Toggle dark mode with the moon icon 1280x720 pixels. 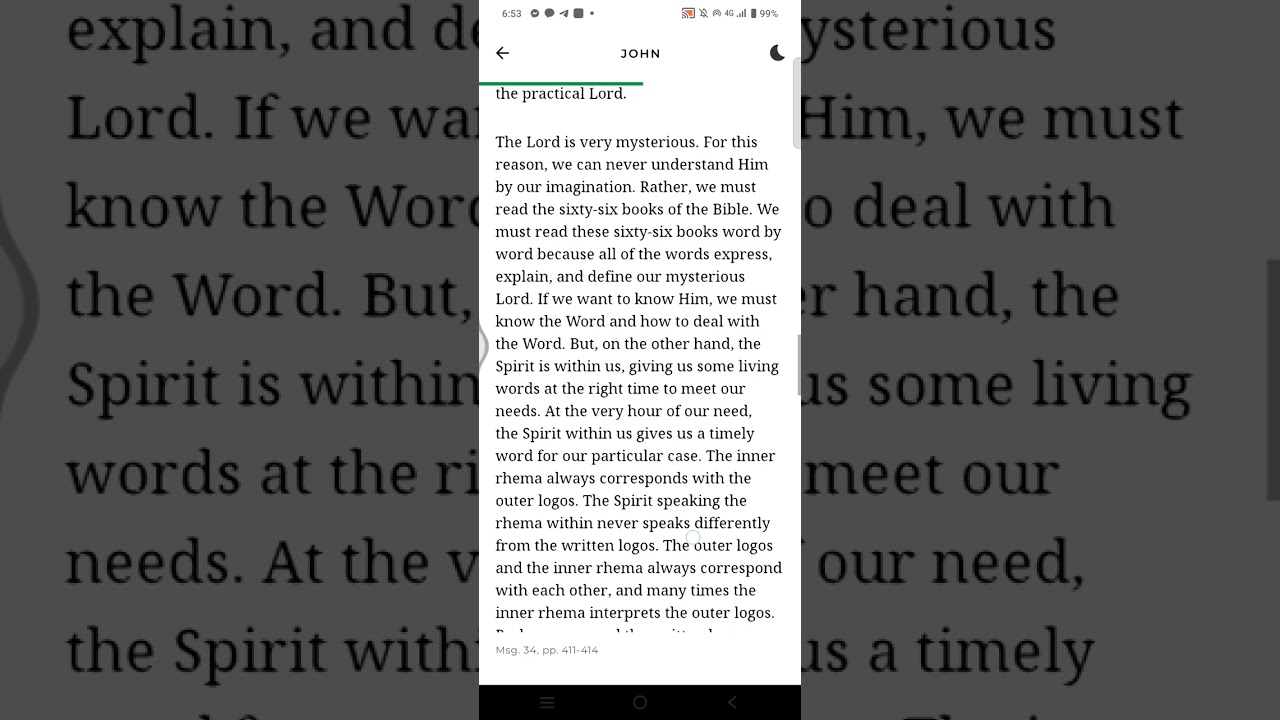[777, 53]
